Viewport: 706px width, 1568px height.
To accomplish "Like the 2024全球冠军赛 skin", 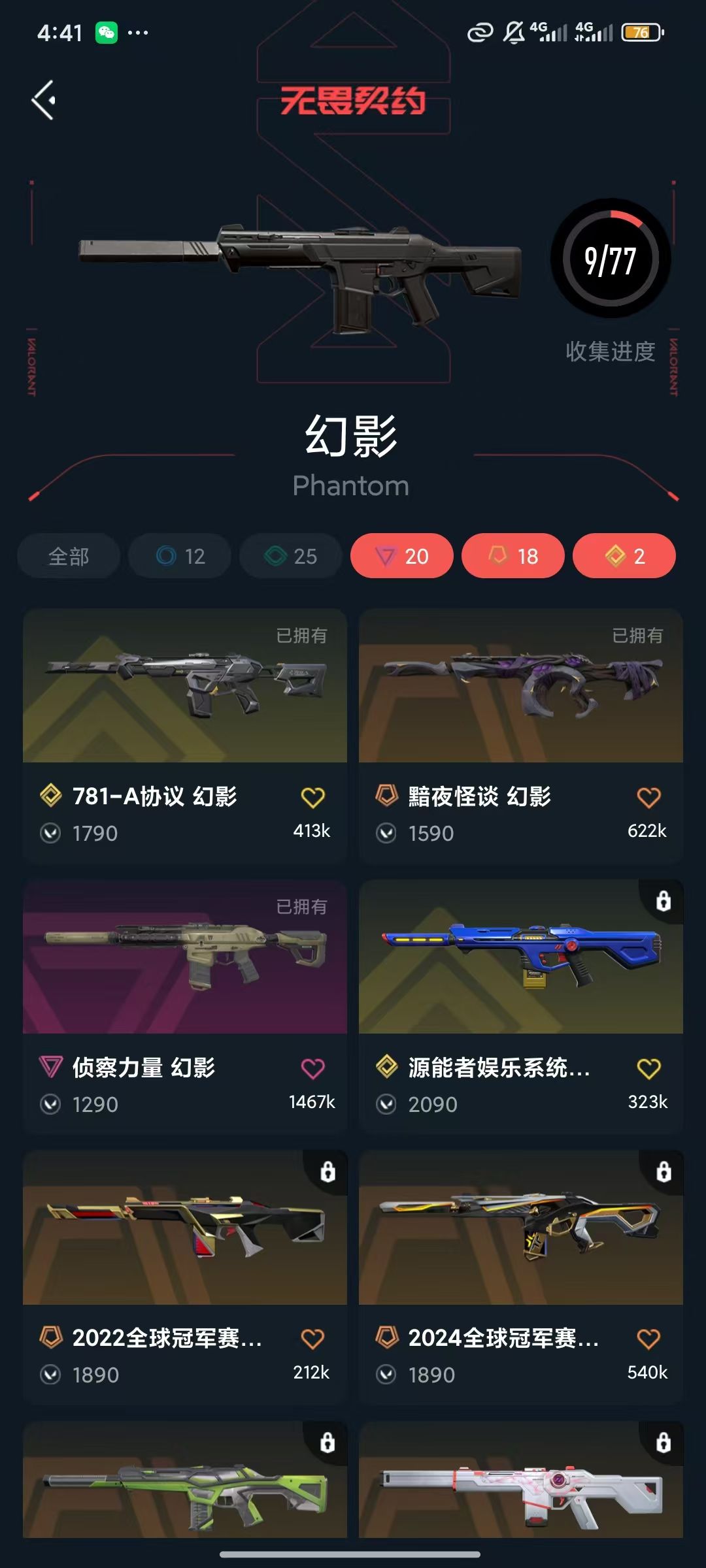I will (x=648, y=1339).
